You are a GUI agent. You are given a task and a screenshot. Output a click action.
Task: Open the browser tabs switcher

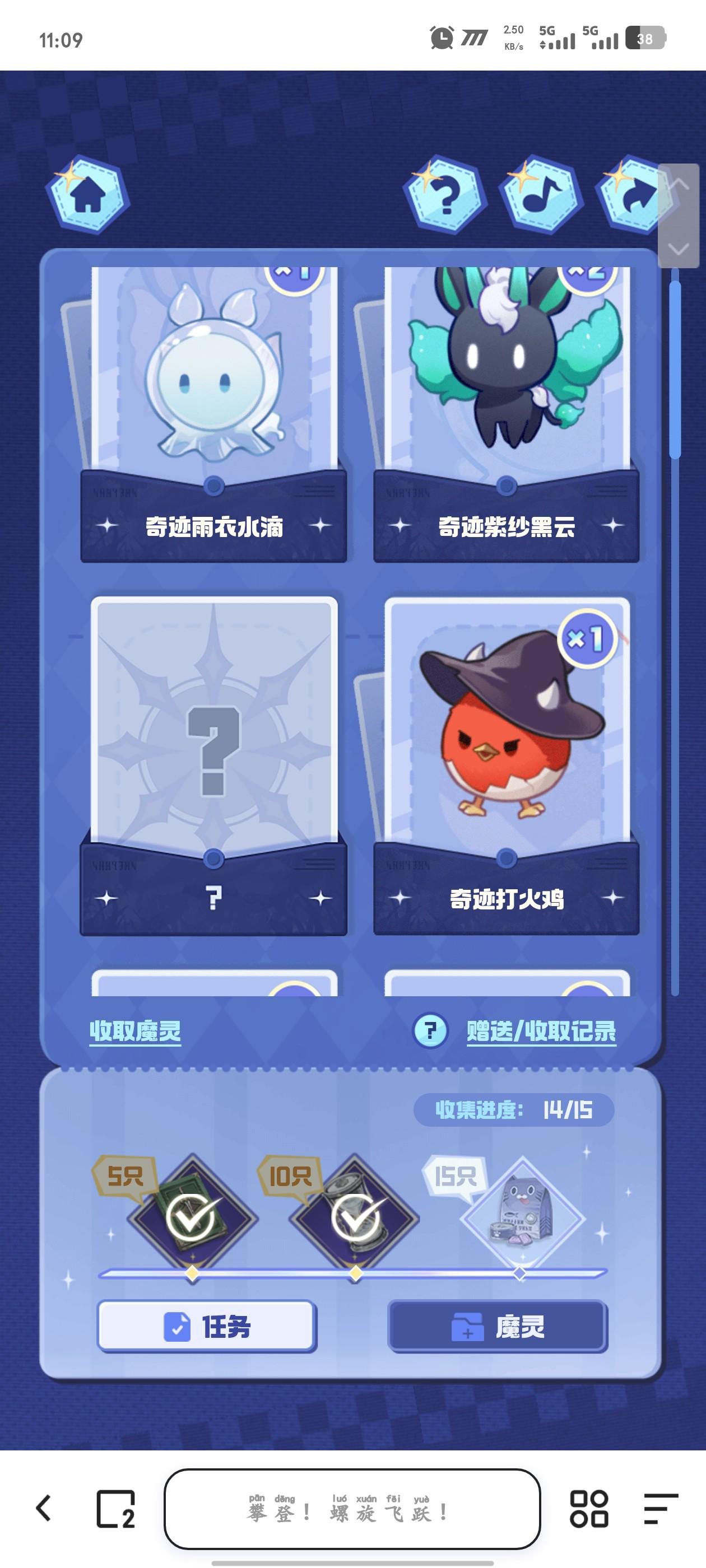pos(116,1508)
